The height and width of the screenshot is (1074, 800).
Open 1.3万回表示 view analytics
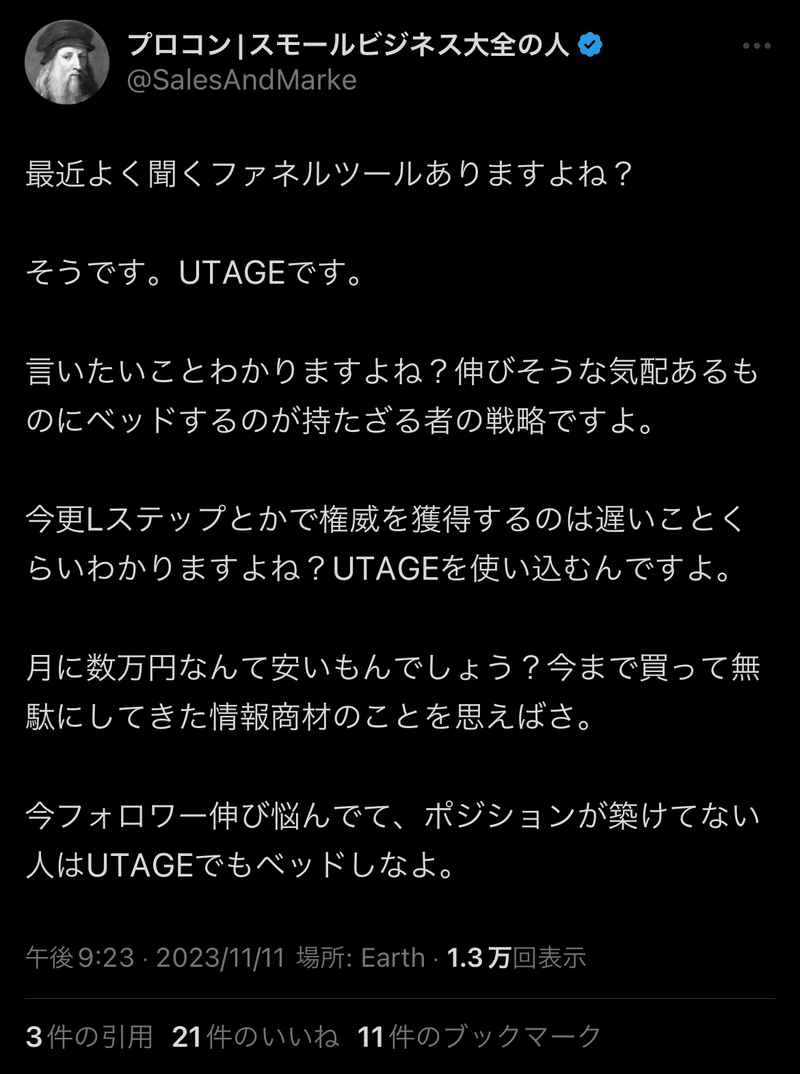point(513,957)
